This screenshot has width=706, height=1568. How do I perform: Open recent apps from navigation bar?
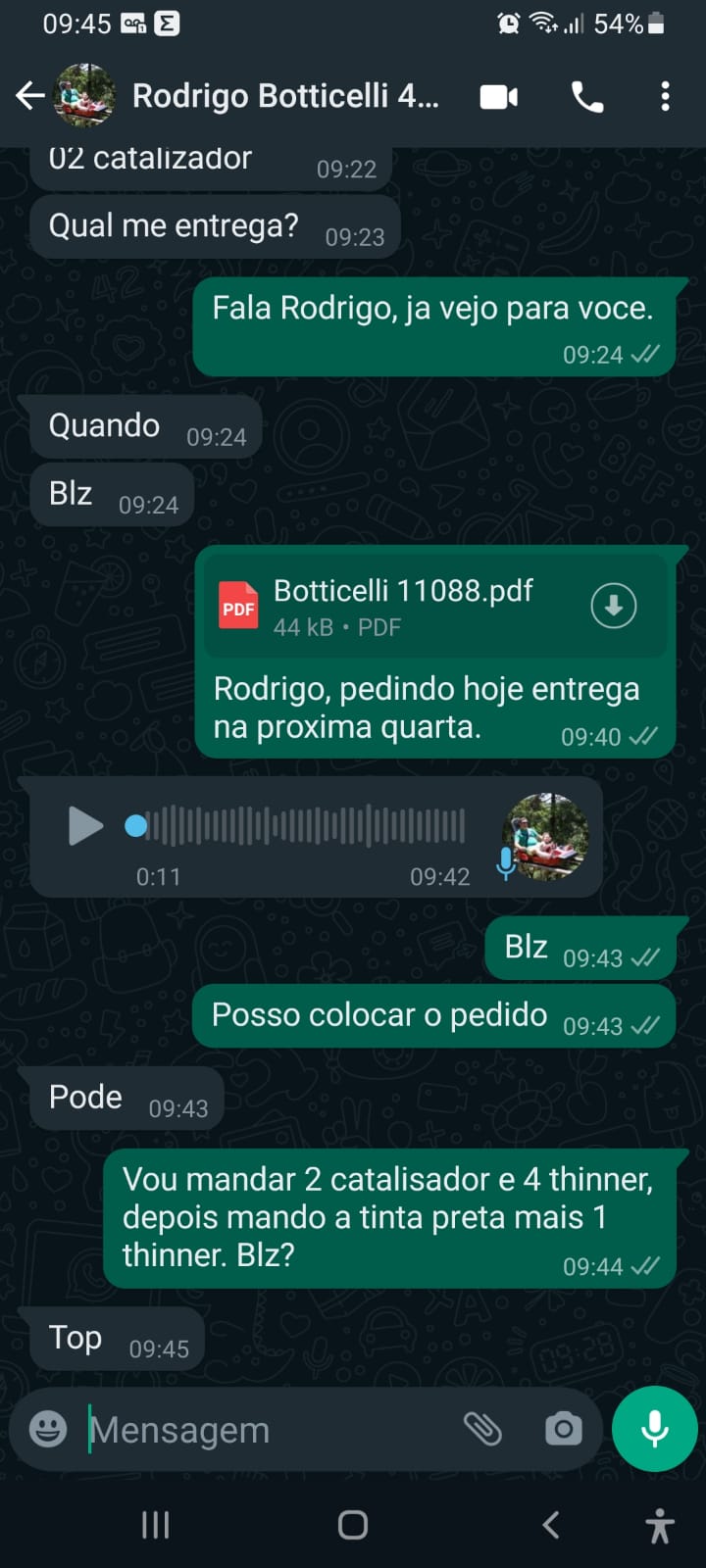(156, 1525)
